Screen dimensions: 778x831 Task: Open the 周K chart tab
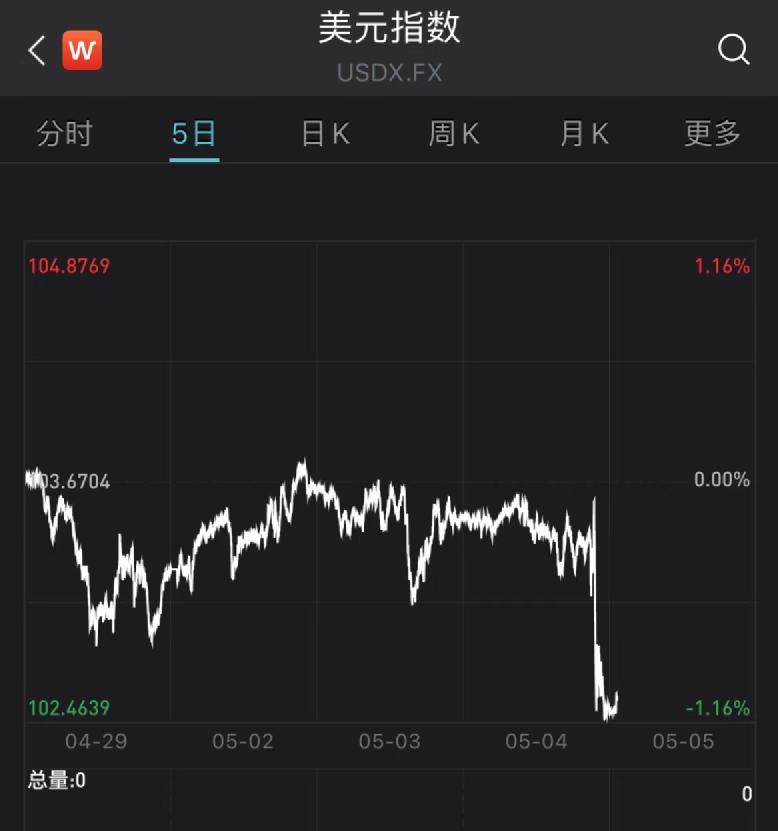click(x=454, y=133)
